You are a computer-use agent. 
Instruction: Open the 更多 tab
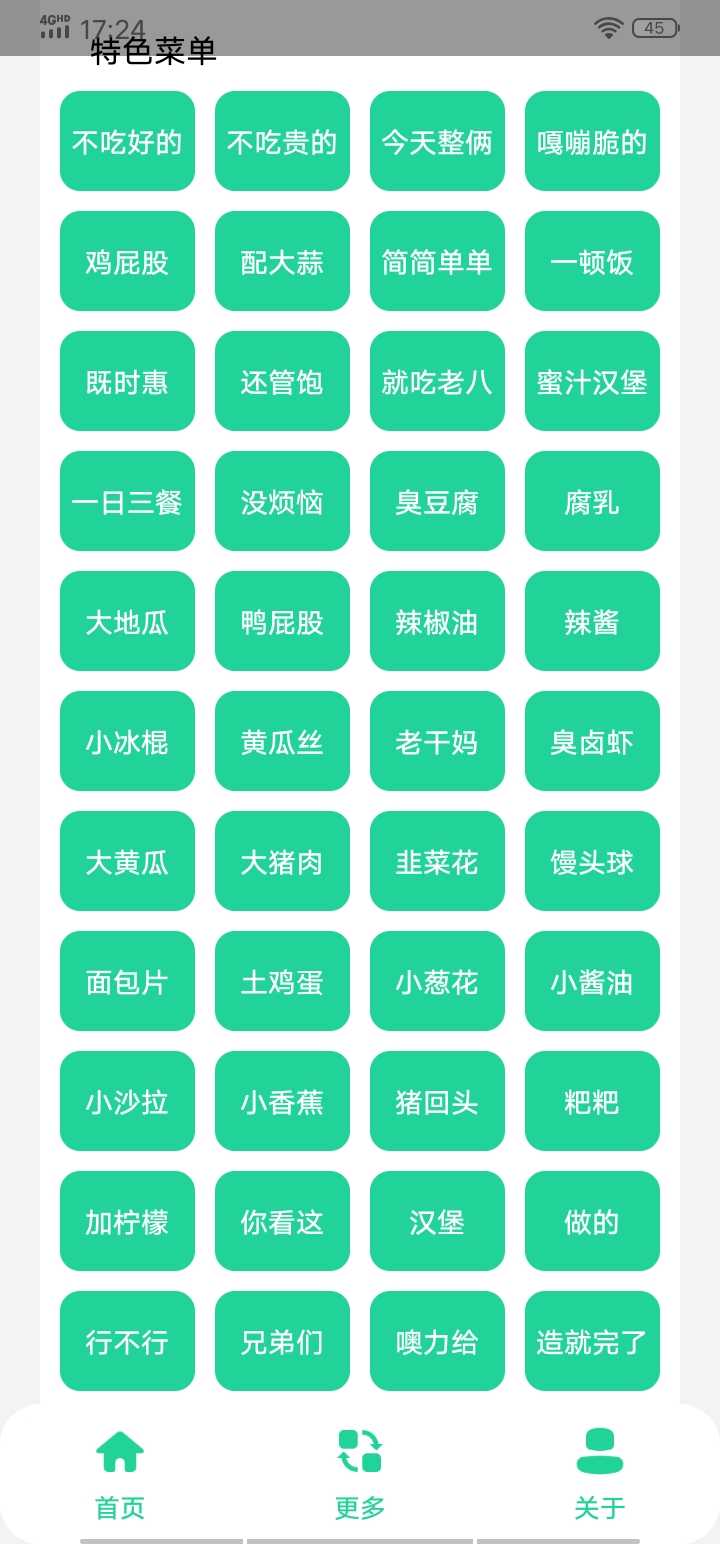360,1474
